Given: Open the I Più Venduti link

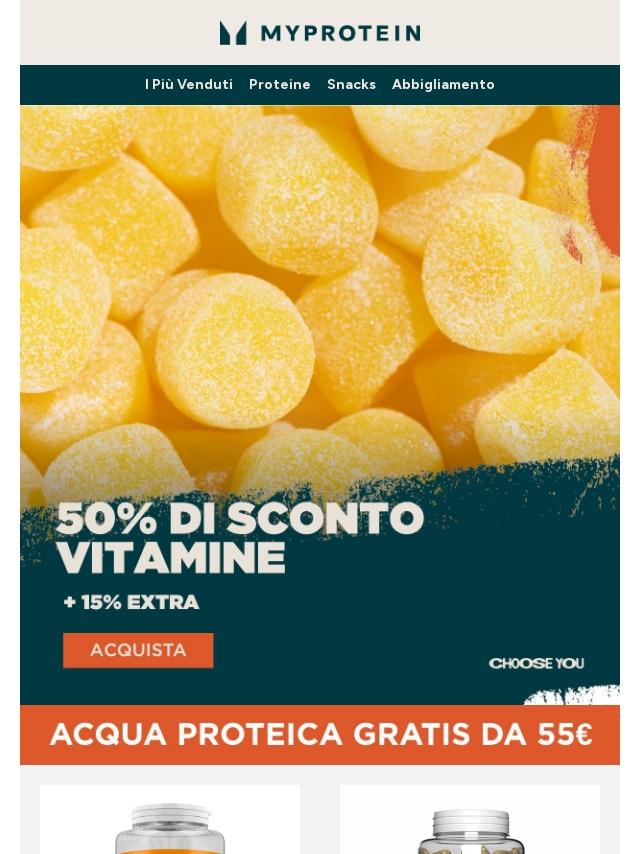Looking at the screenshot, I should 188,85.
